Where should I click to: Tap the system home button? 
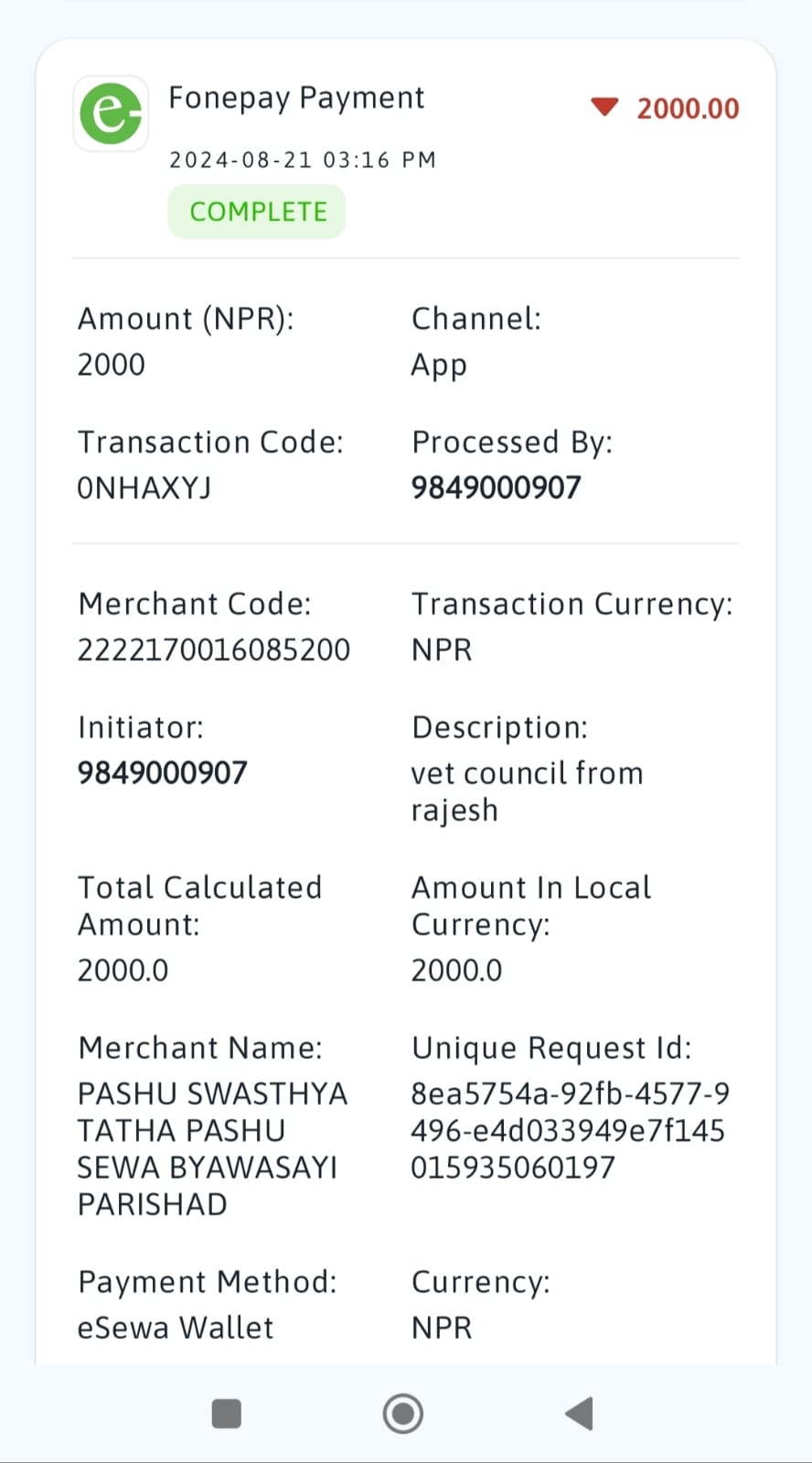403,1414
